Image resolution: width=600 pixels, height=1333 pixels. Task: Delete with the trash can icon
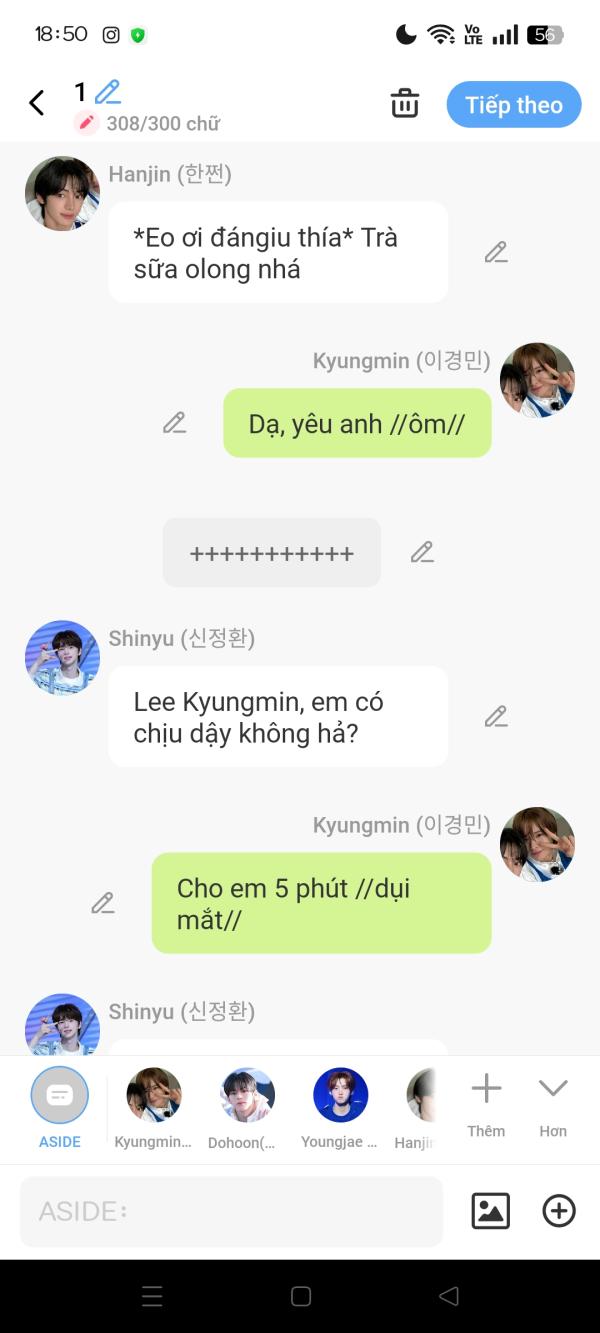coord(404,104)
